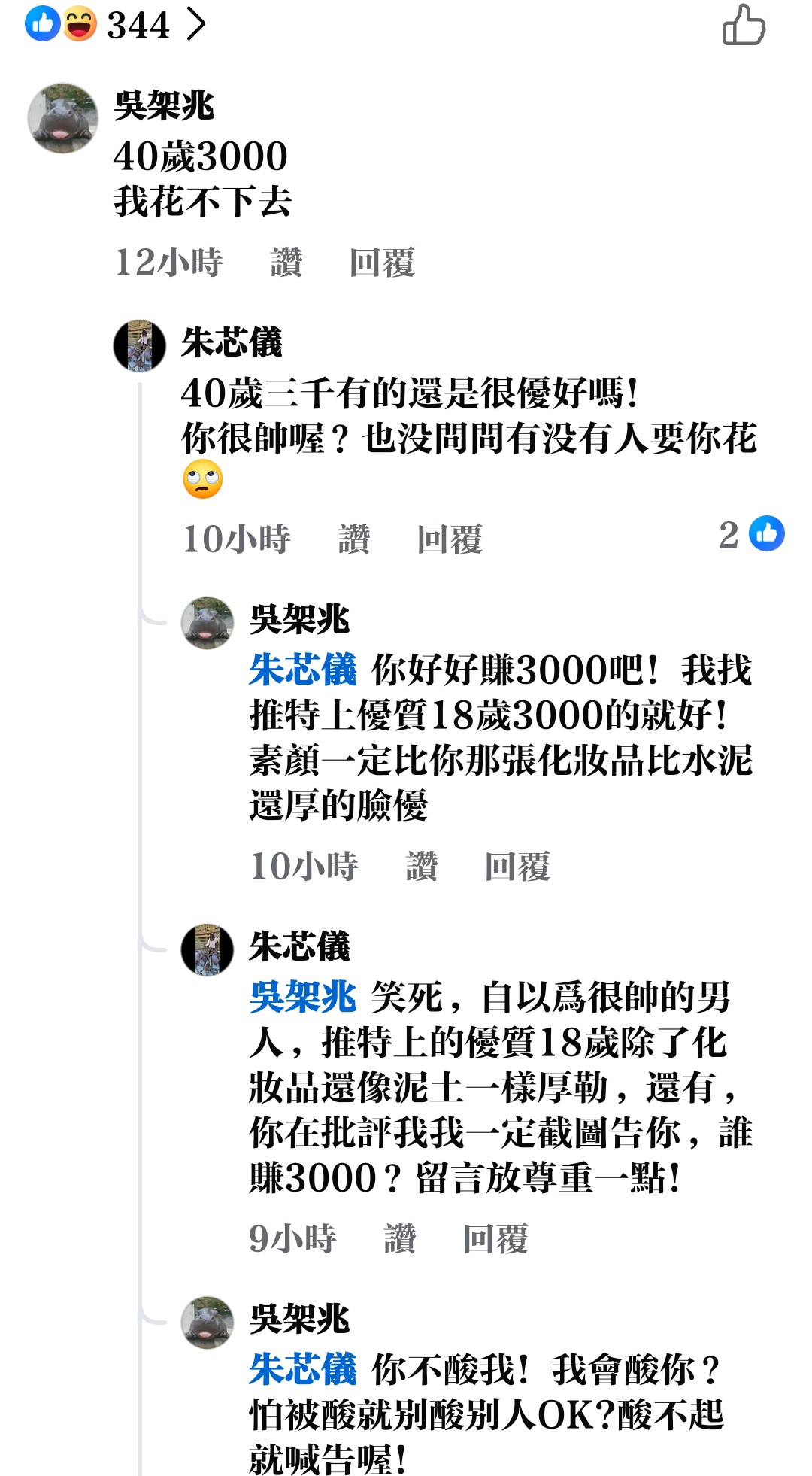View the 2 likes on 朱芯儀's reply
The image size is (812, 1476).
point(751,534)
